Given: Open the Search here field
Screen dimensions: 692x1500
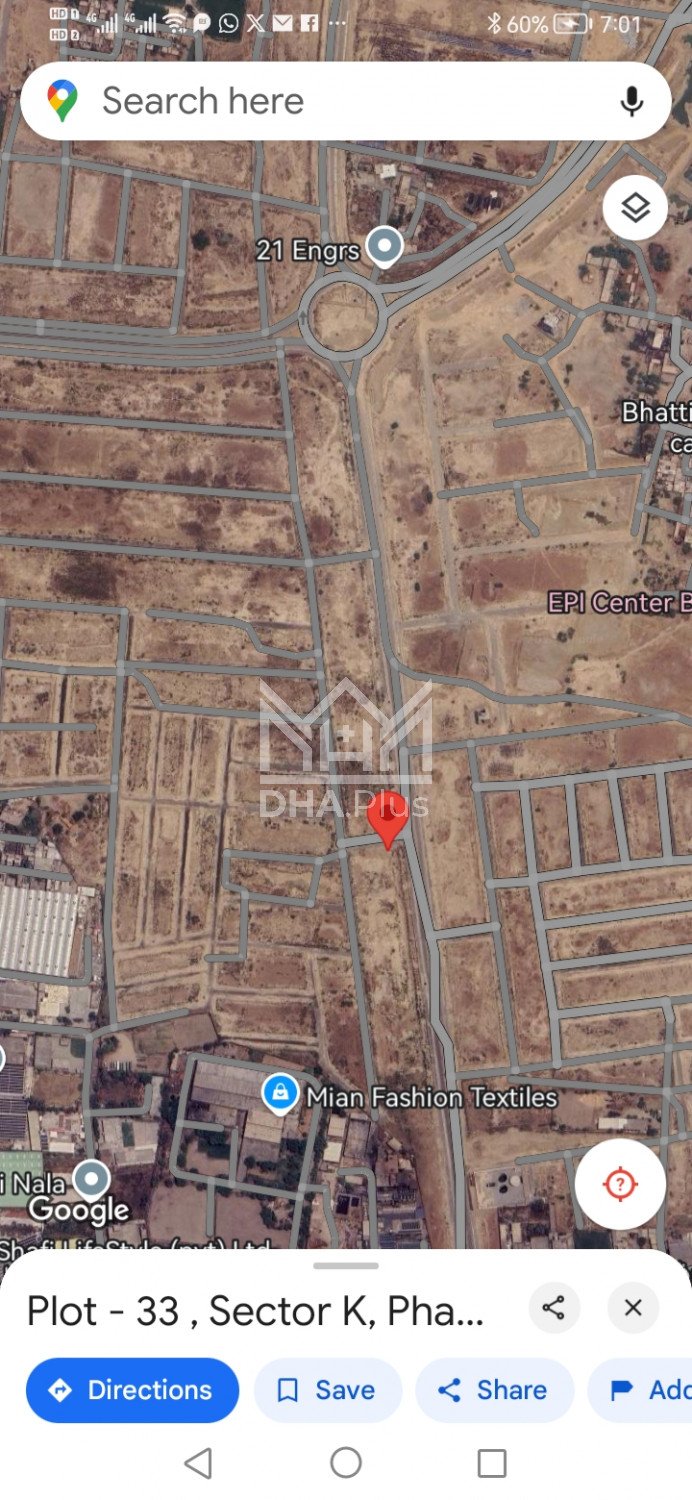Looking at the screenshot, I should 300,101.
